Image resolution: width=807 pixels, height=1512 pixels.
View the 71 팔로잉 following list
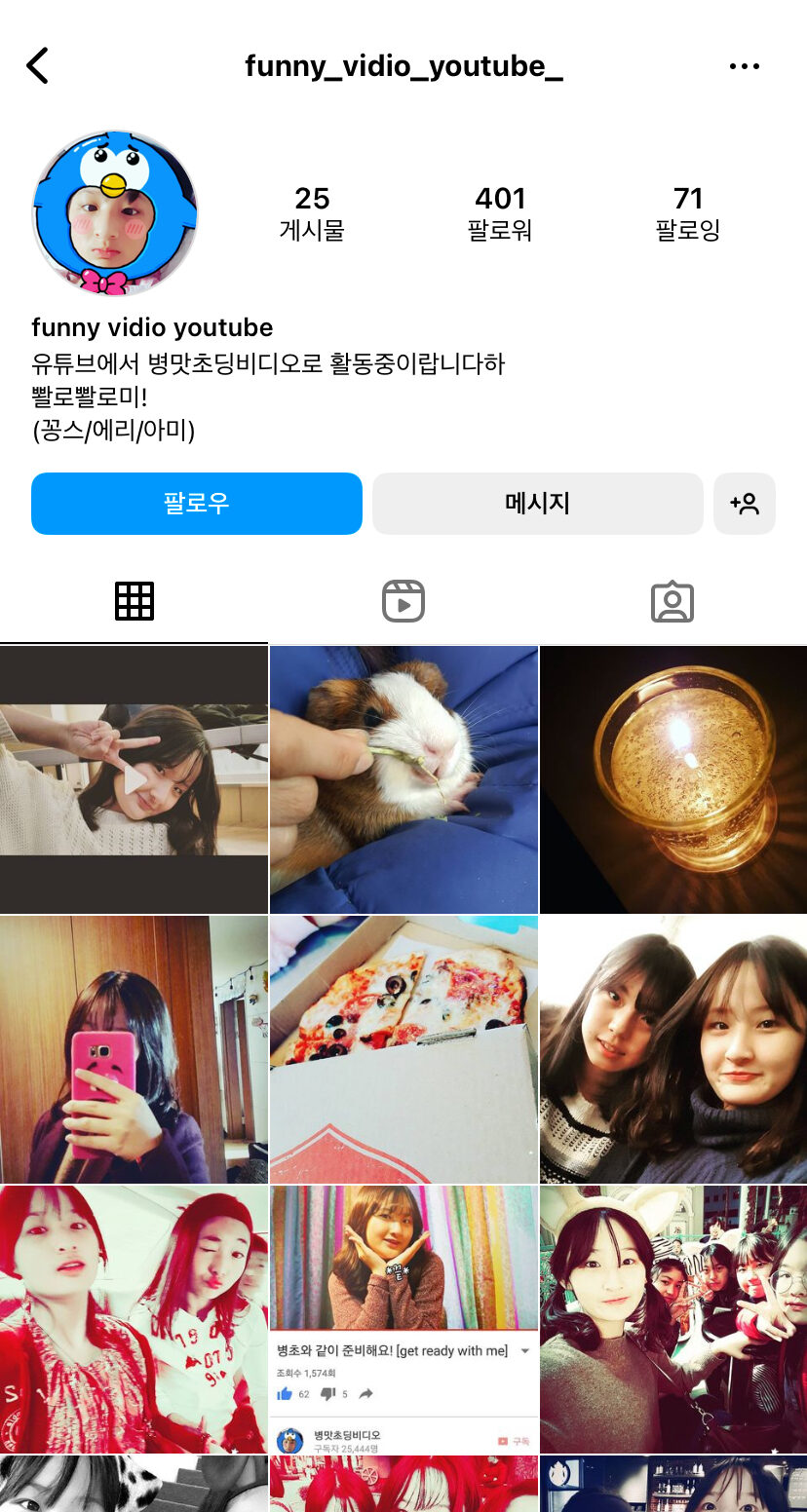point(687,213)
